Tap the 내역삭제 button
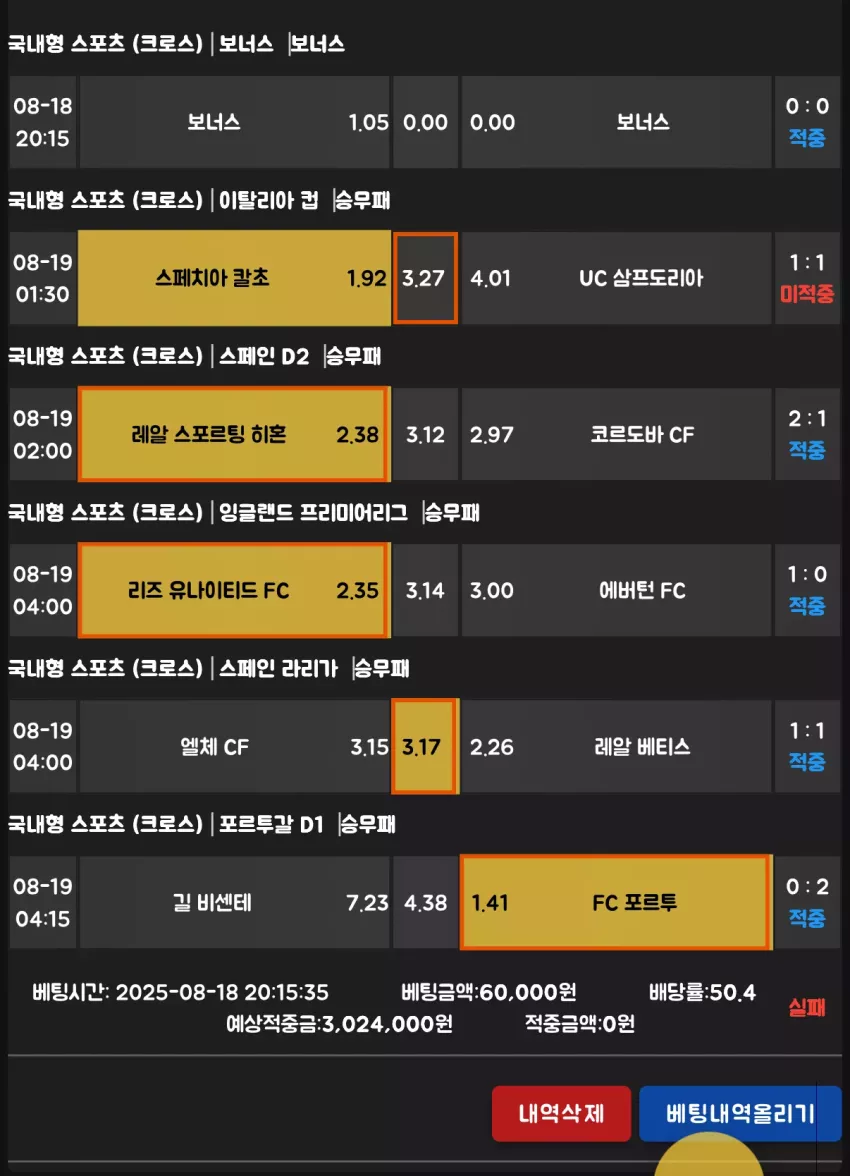Screen dimensions: 850x1176 [561, 1113]
